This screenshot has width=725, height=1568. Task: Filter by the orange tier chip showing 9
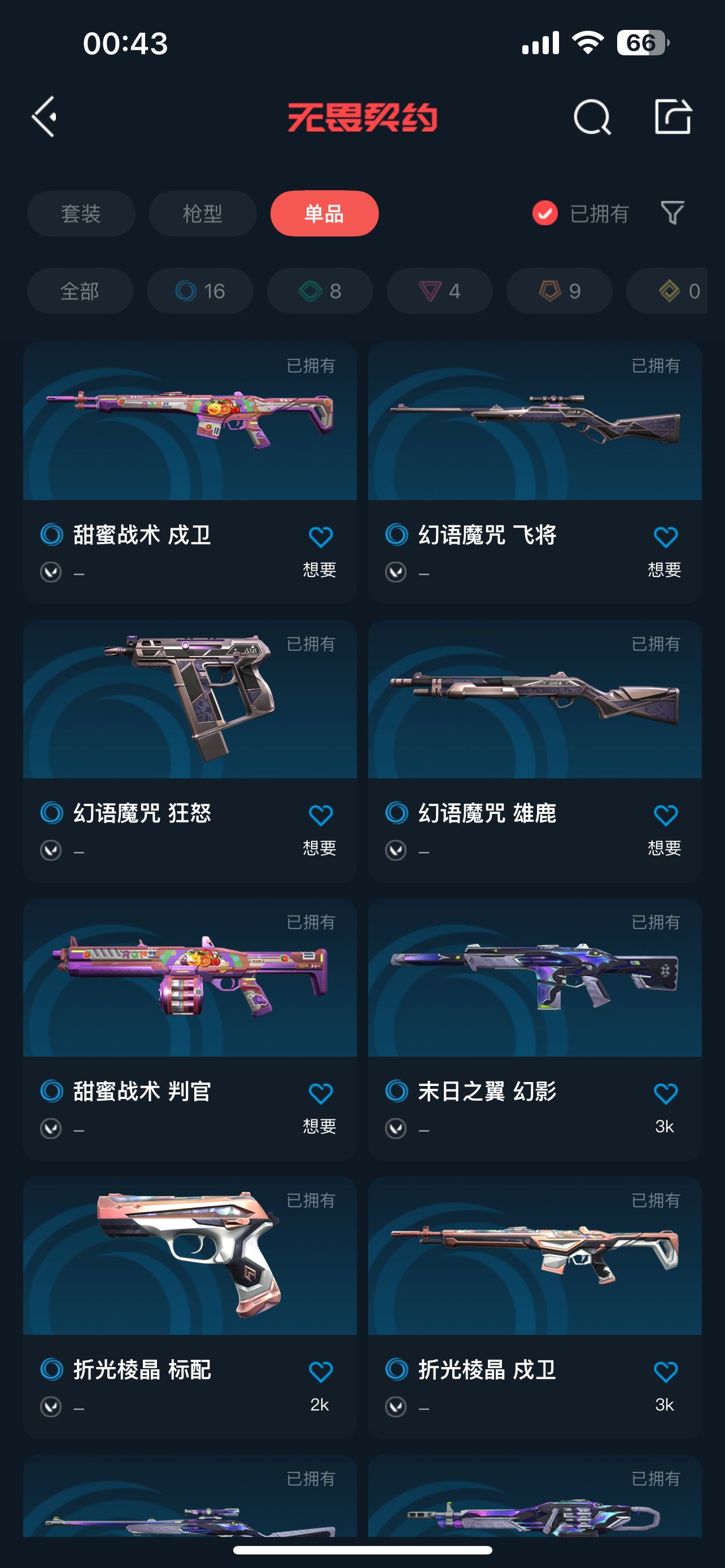pyautogui.click(x=560, y=291)
